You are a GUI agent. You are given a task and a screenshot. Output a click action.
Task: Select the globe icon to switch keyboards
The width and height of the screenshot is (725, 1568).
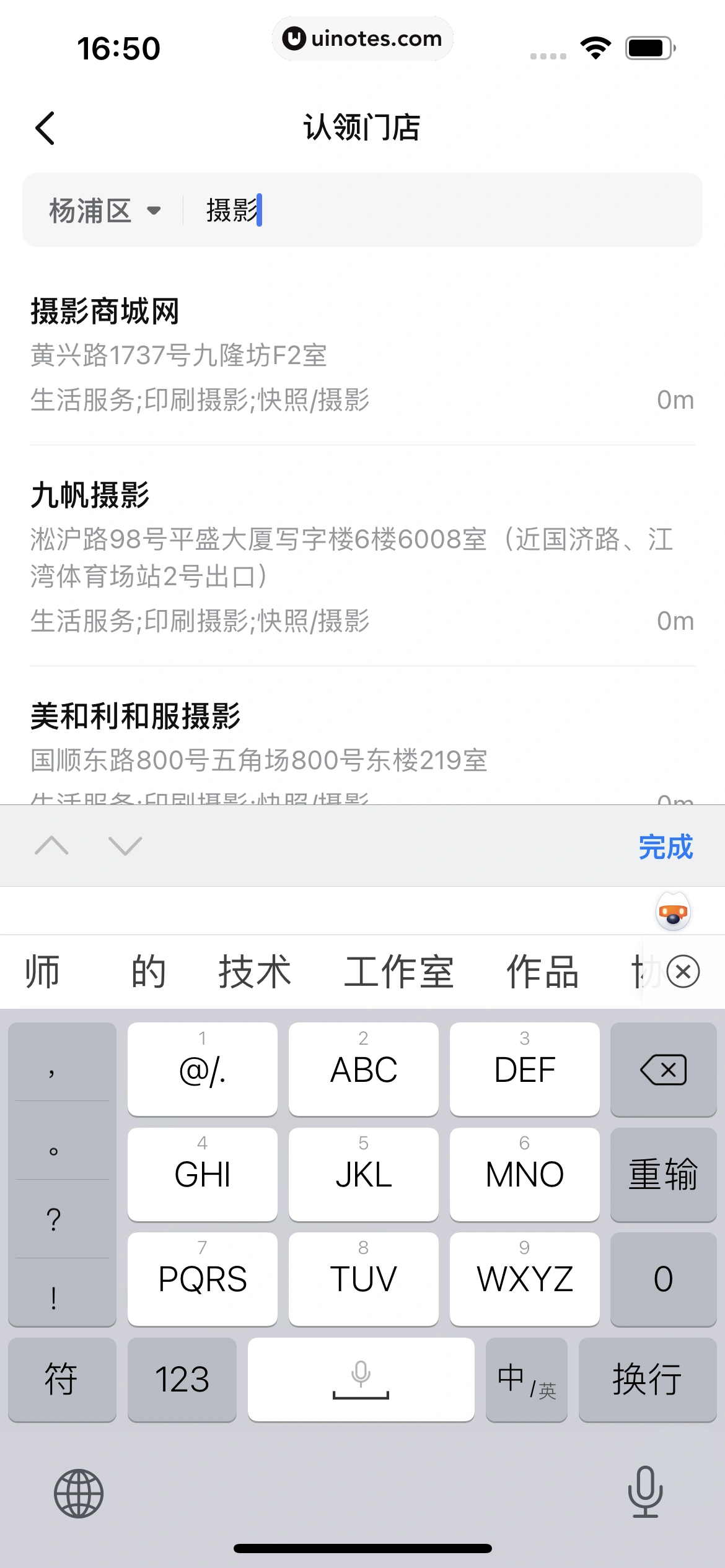79,1492
